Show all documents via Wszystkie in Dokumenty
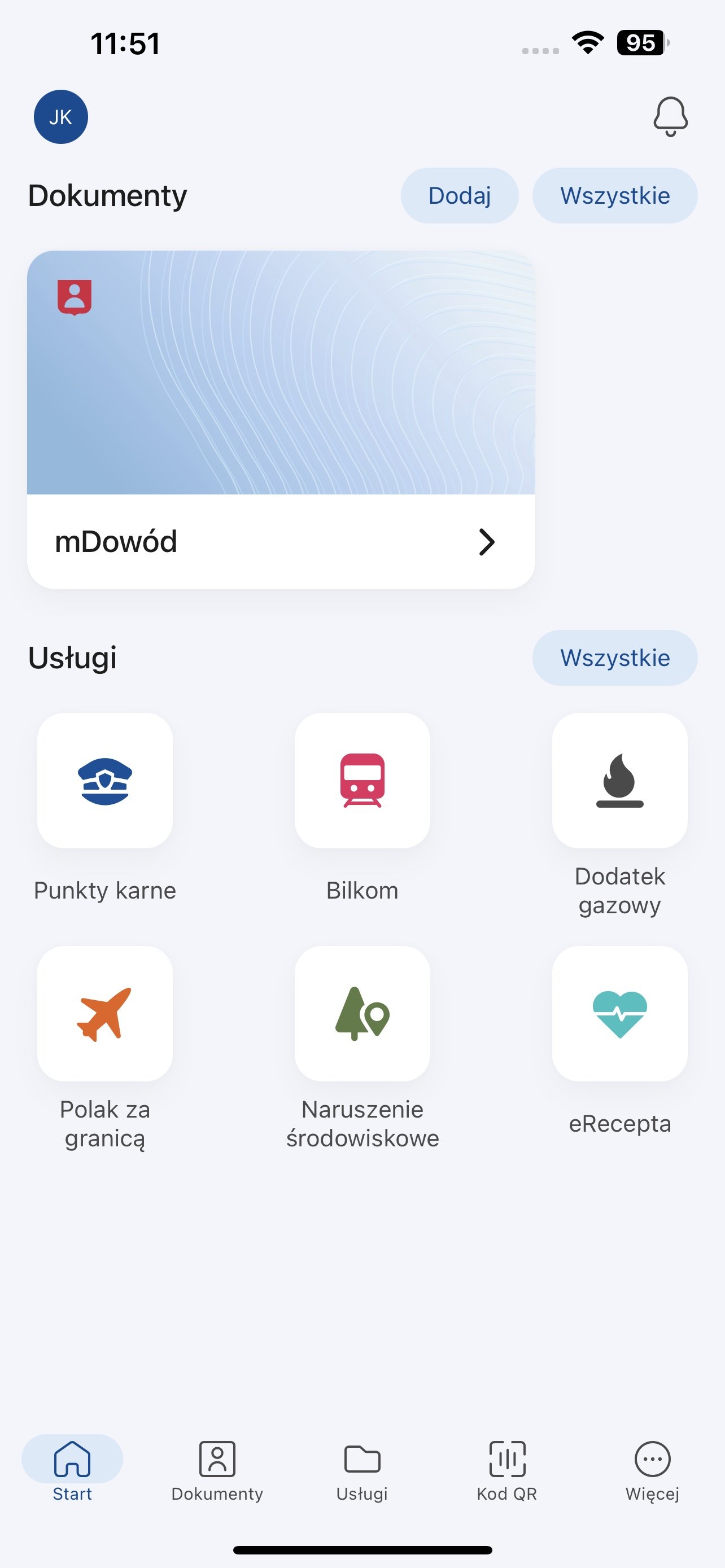This screenshot has width=725, height=1568. (x=615, y=195)
